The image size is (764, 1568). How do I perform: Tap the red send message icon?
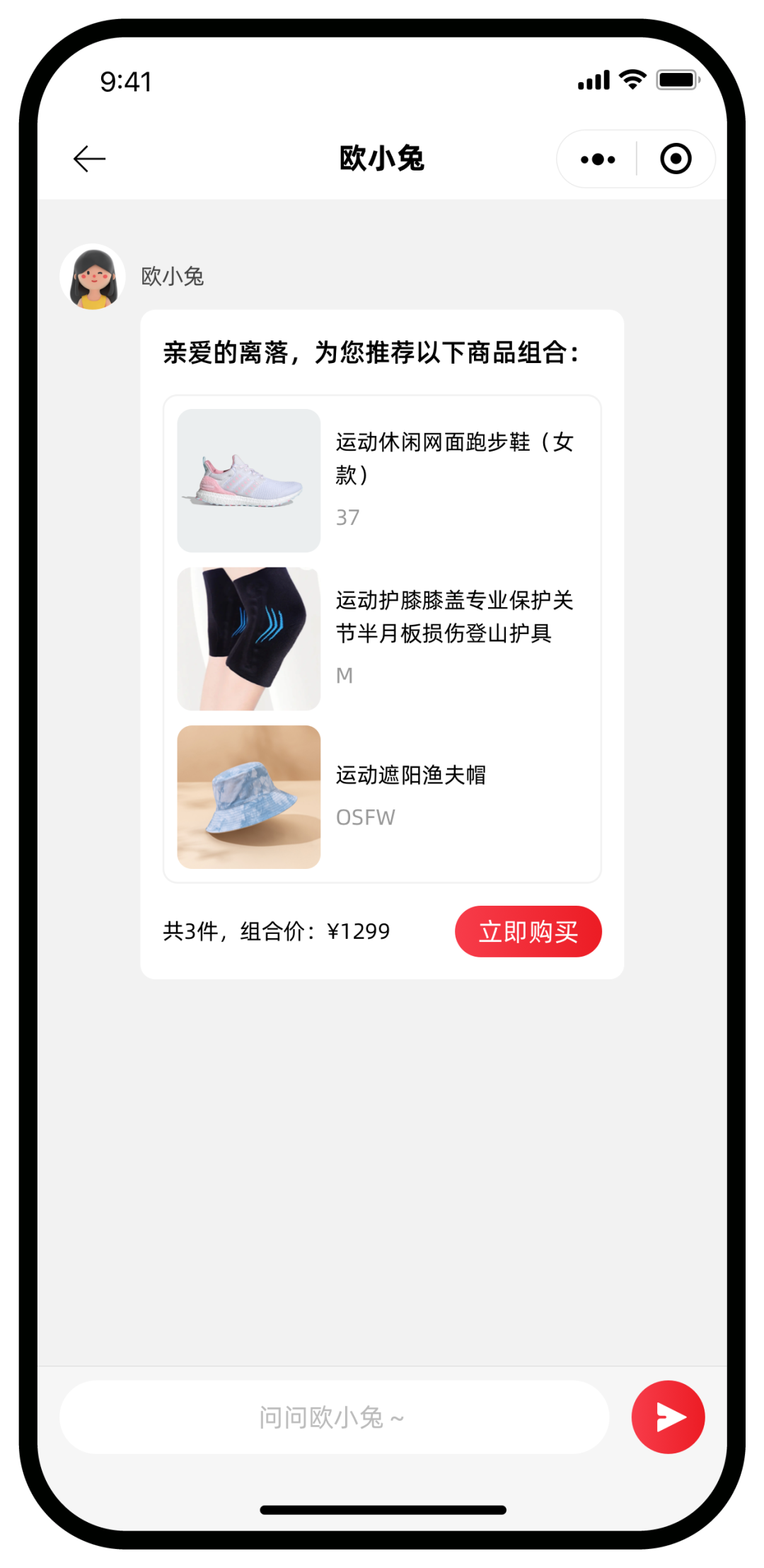click(x=668, y=1416)
